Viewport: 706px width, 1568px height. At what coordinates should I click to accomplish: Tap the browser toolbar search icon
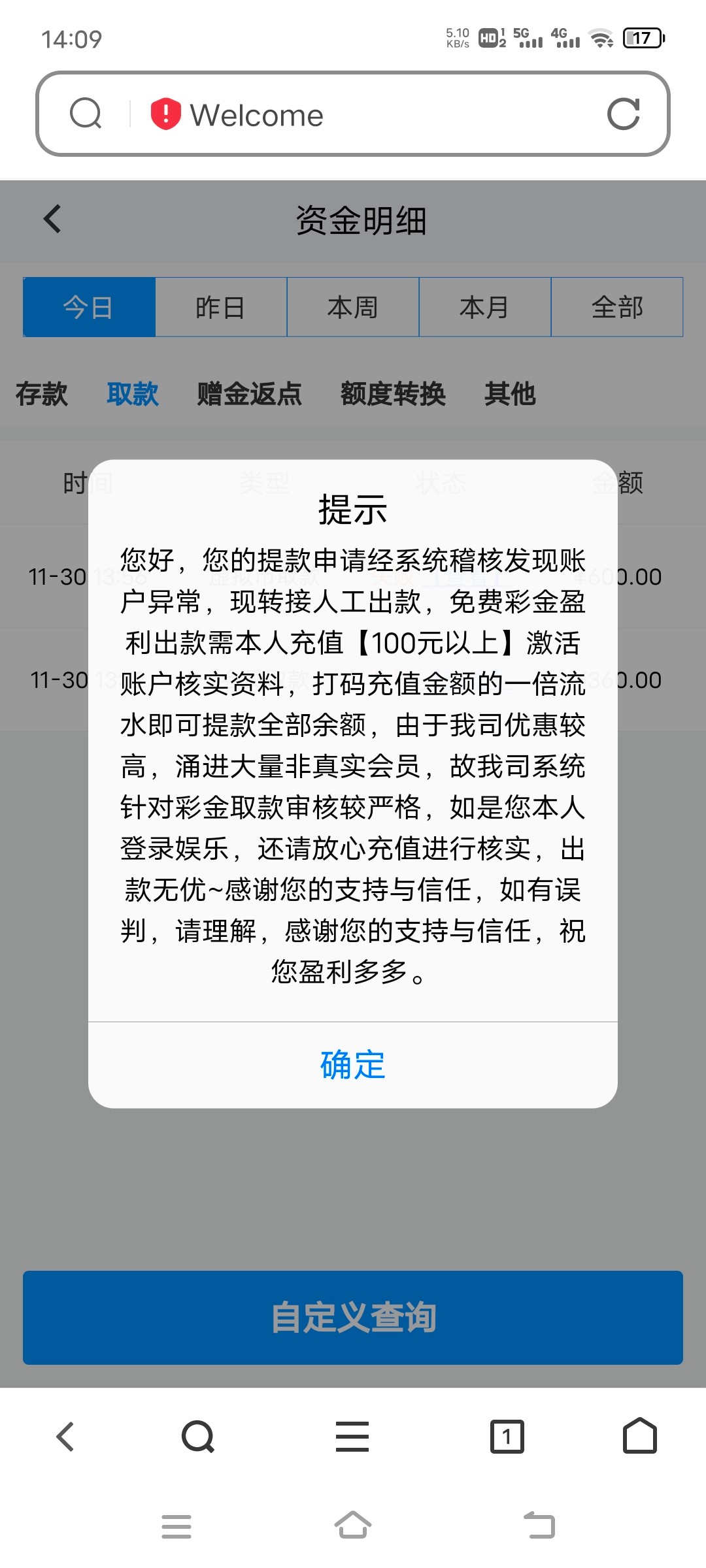pos(197,1436)
